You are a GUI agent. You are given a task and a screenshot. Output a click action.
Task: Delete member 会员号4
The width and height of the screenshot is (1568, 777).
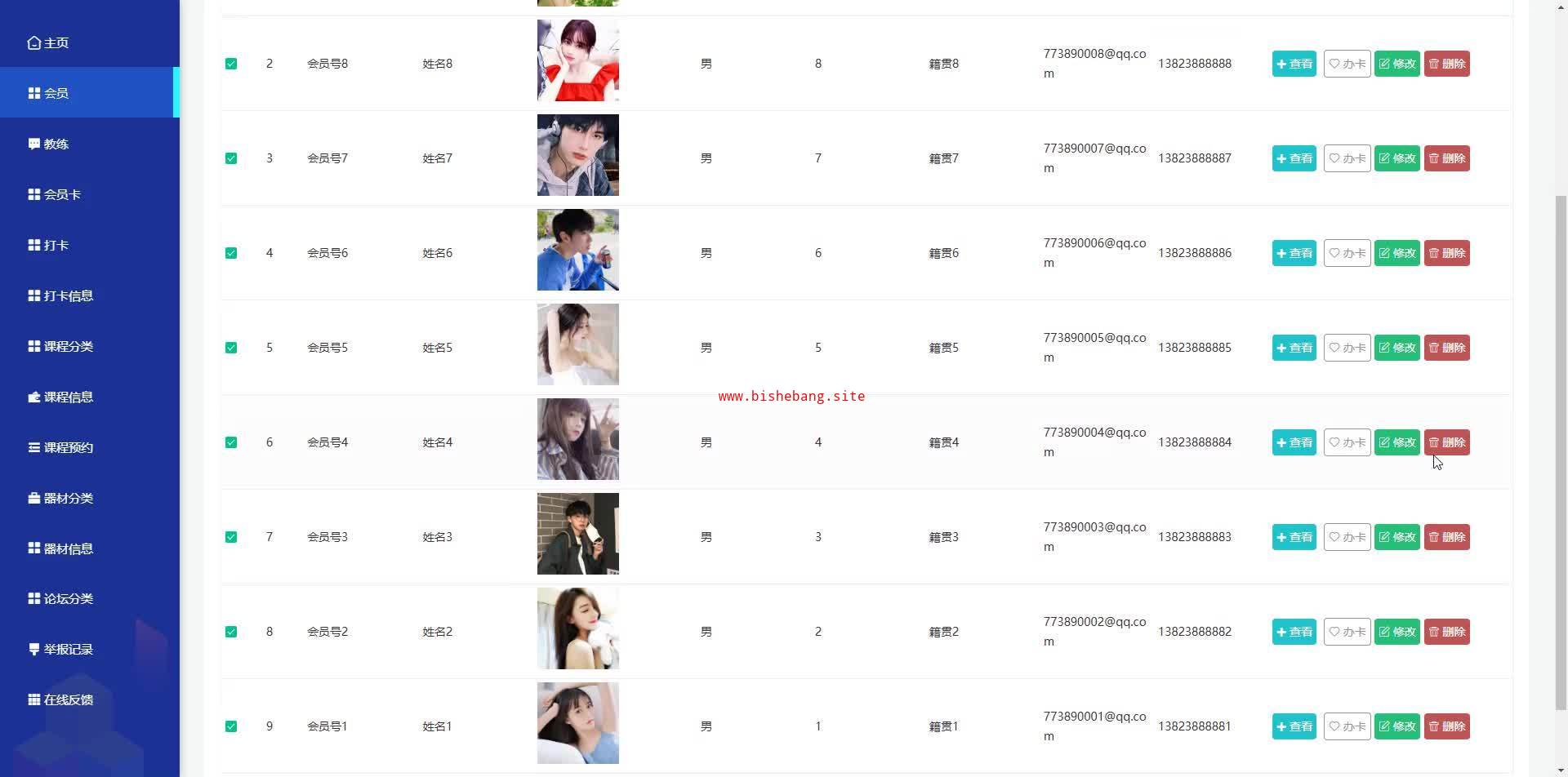[x=1446, y=442]
